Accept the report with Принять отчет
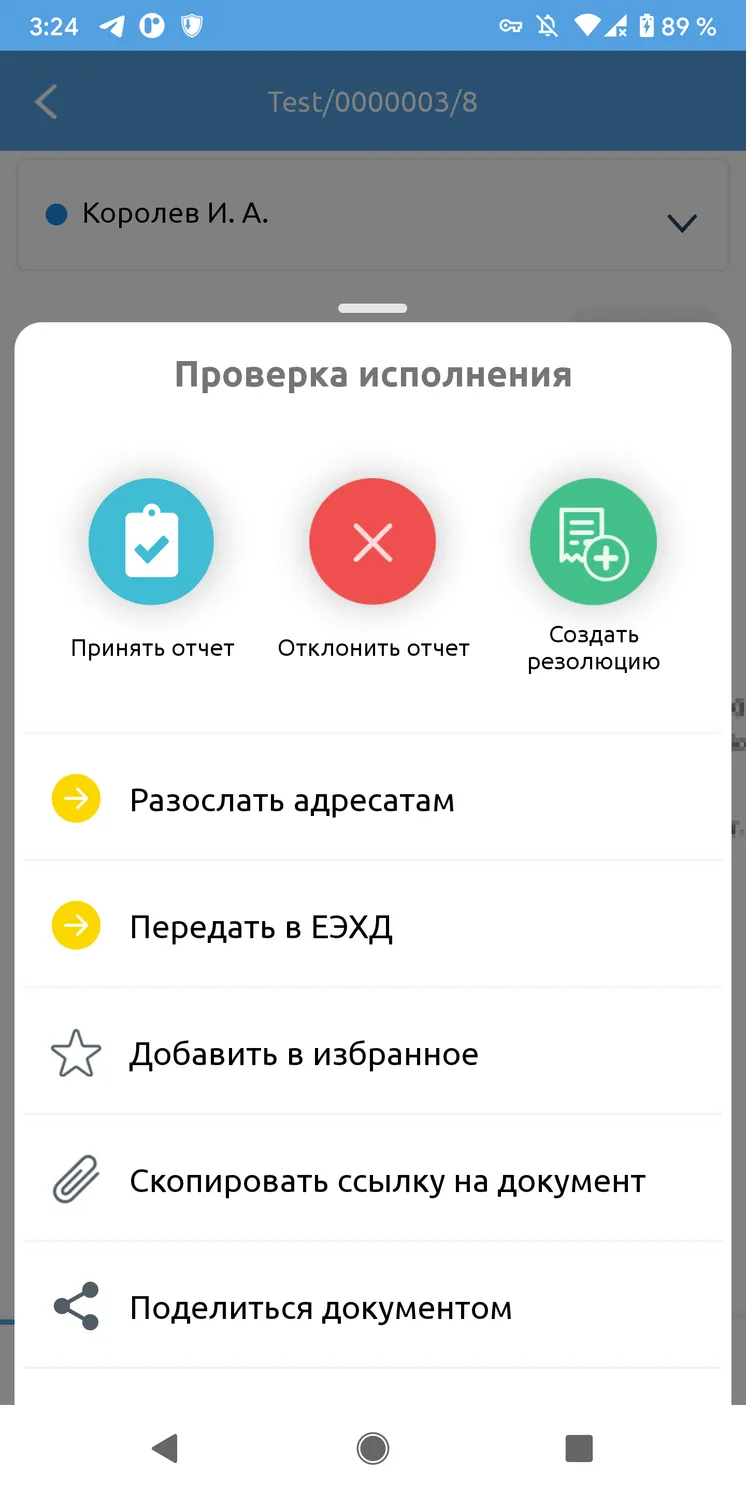This screenshot has width=746, height=1492. coord(151,542)
